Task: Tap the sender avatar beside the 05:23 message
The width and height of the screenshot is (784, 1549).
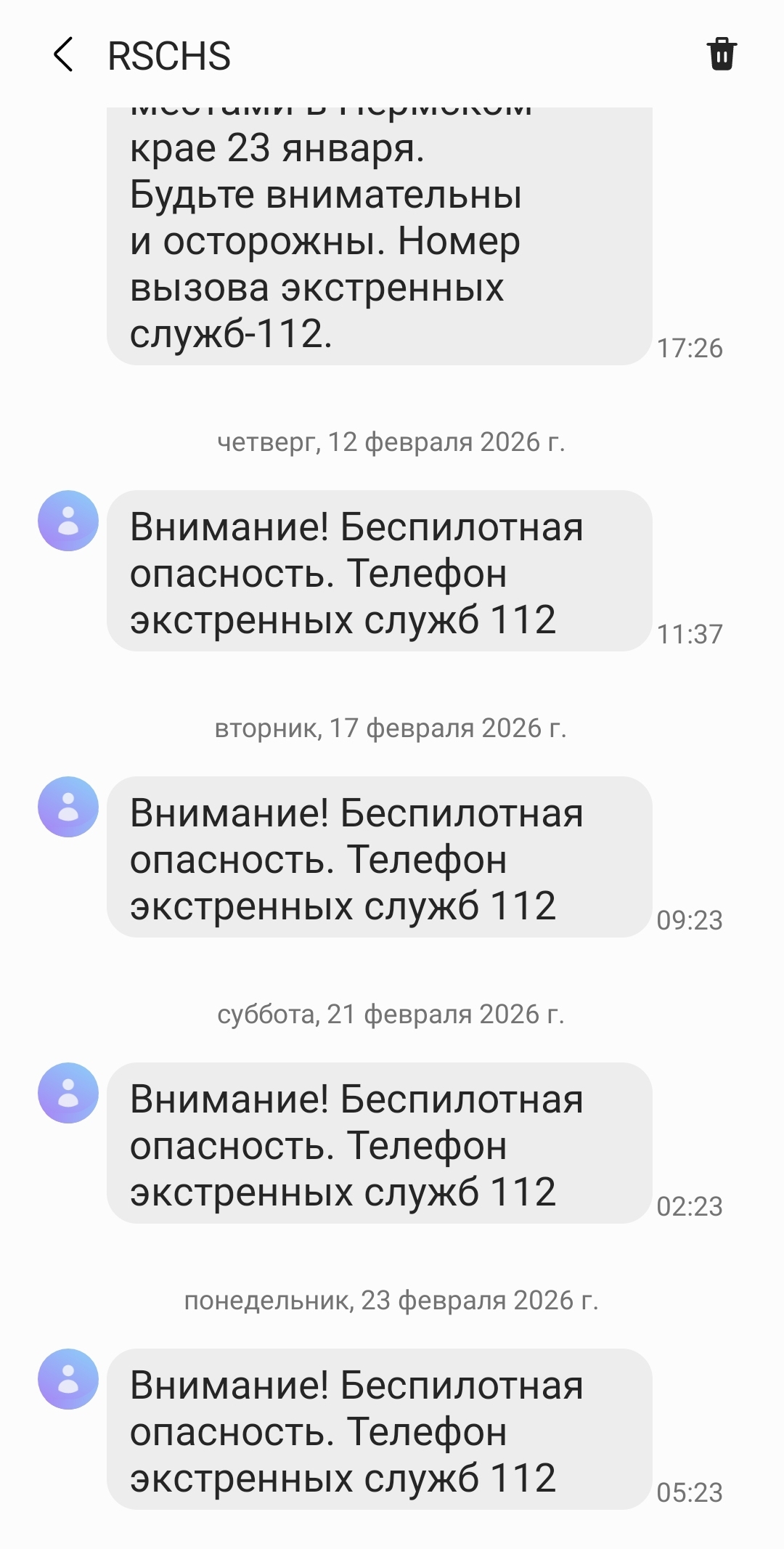Action: (68, 1379)
